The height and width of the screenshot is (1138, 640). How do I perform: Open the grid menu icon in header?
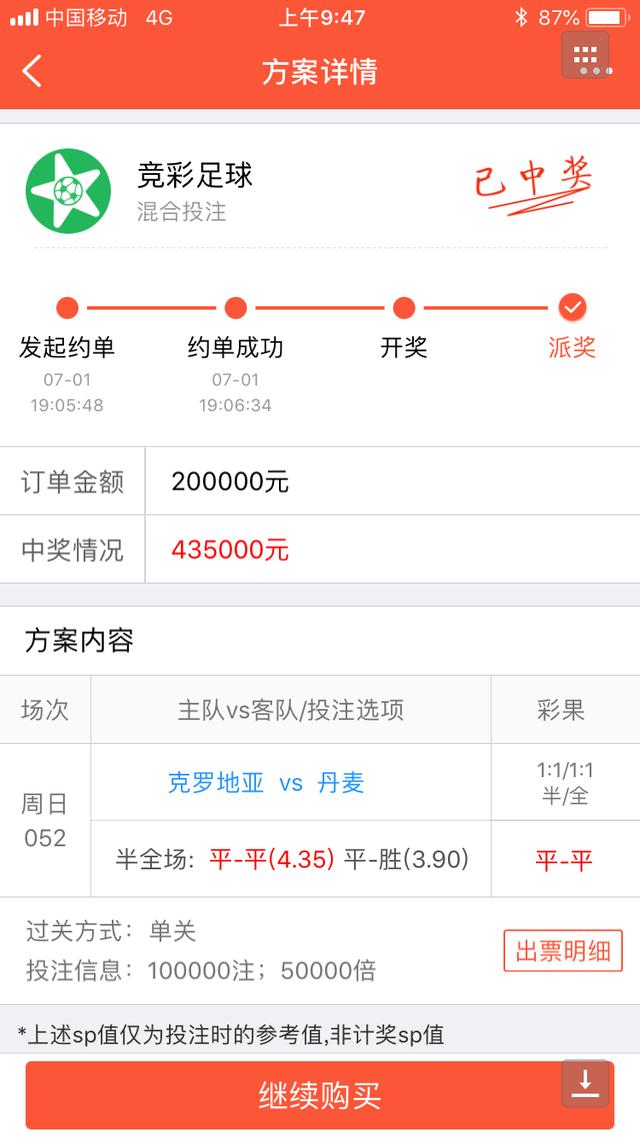[585, 55]
